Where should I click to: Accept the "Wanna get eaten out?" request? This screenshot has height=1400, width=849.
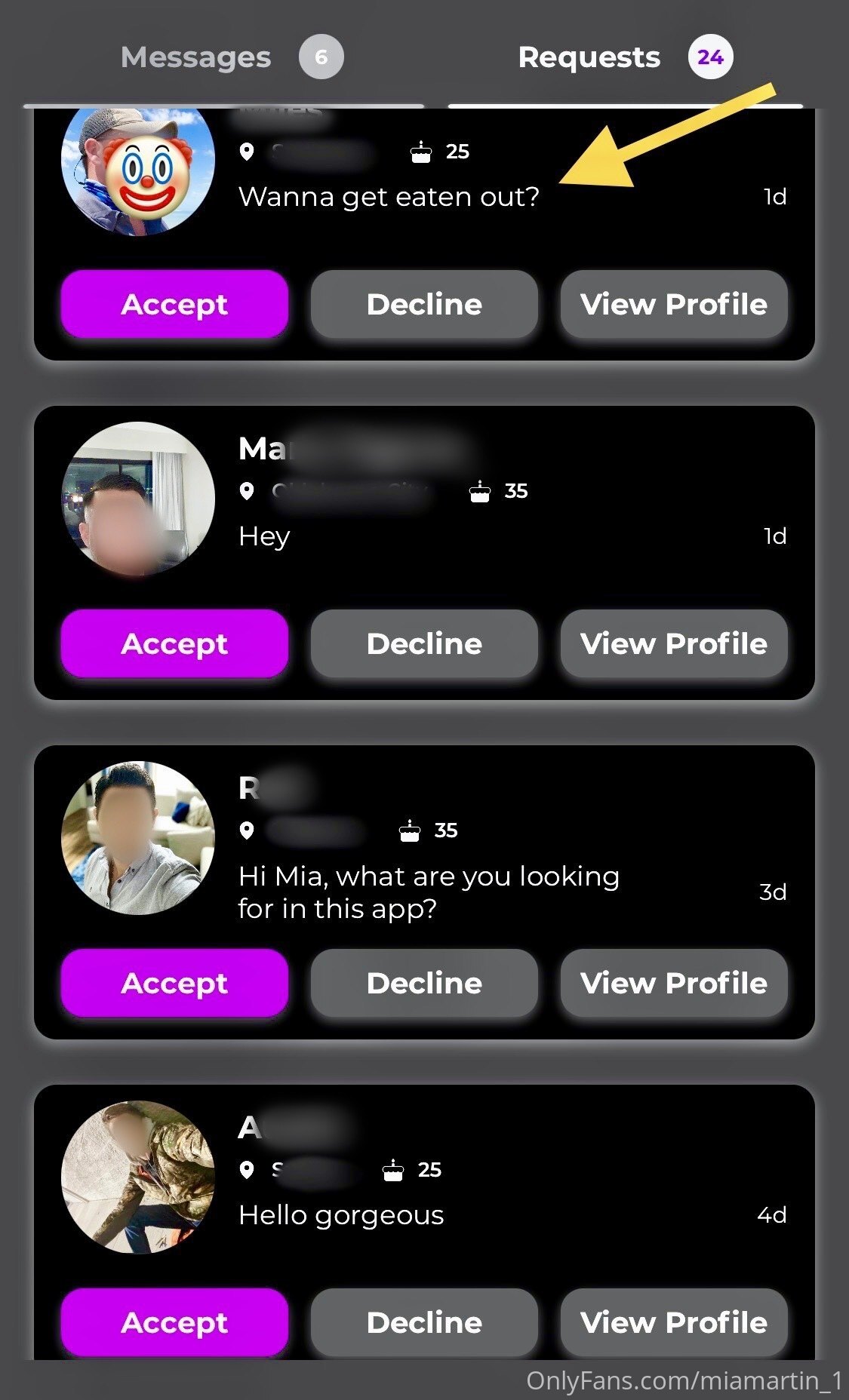(174, 304)
